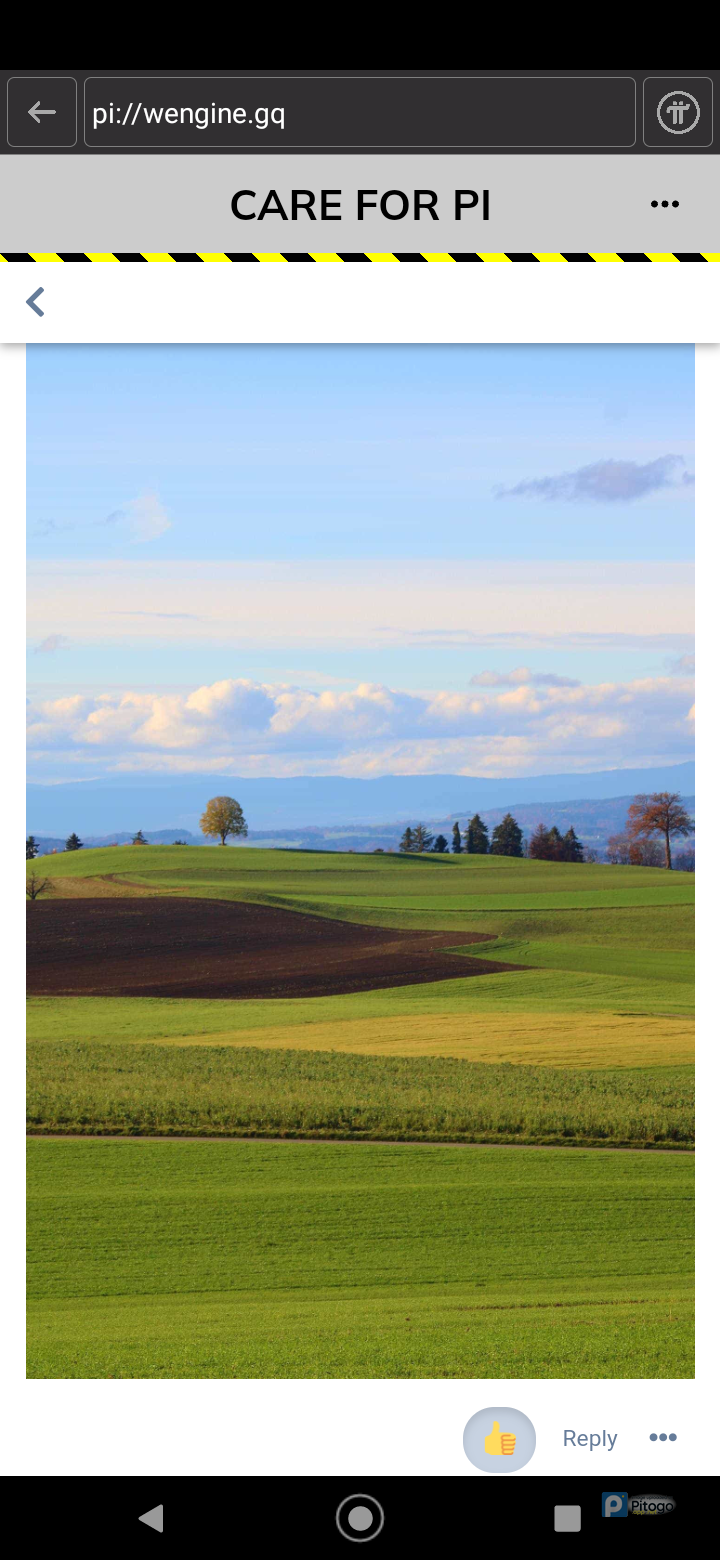Like the post with the thumbs-up
The height and width of the screenshot is (1560, 720).
499,1439
